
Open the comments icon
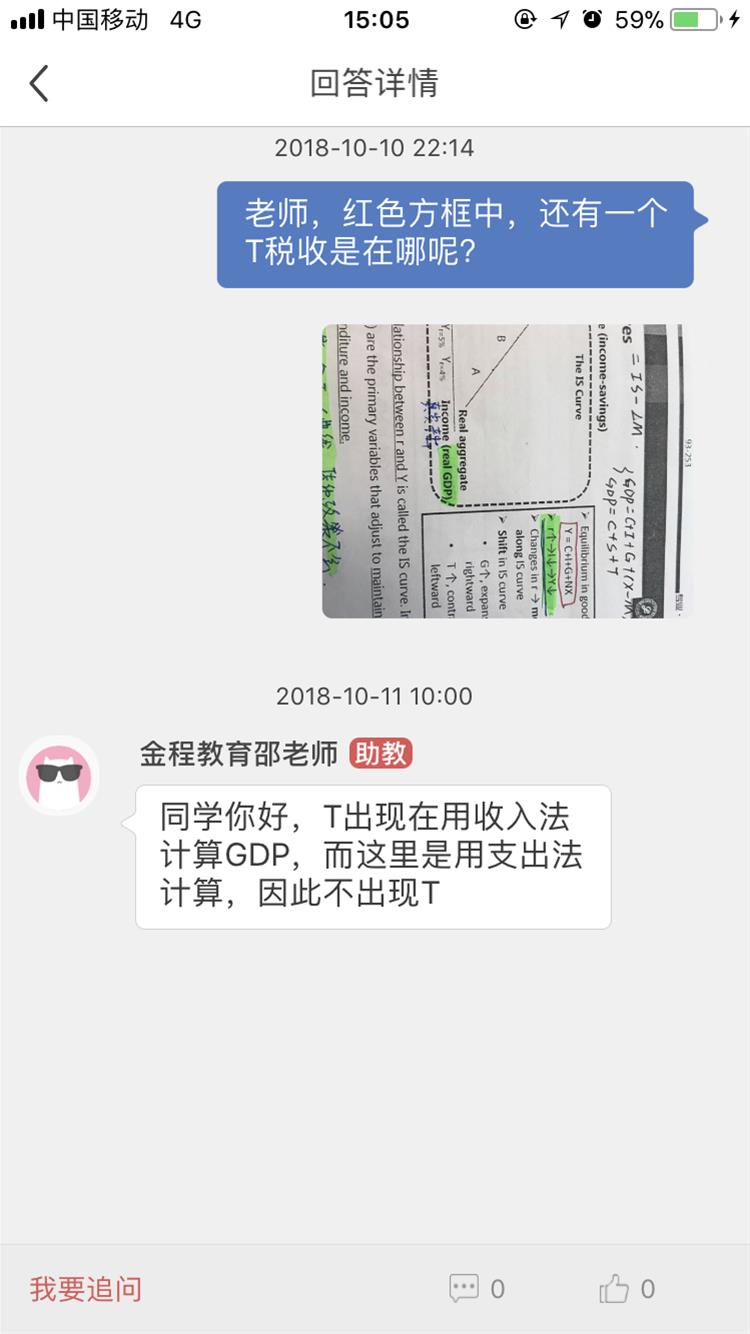(464, 1289)
